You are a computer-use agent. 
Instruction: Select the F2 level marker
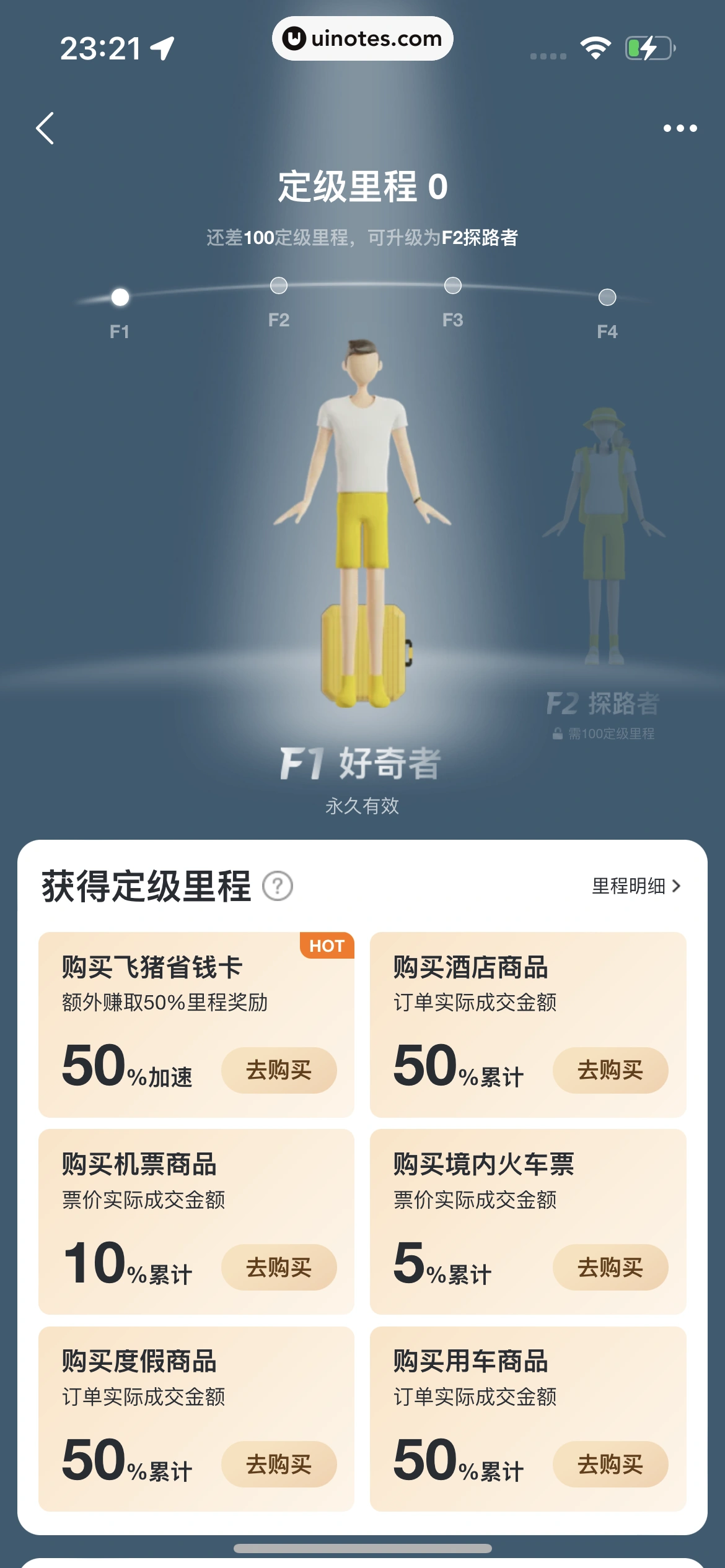pos(279,286)
